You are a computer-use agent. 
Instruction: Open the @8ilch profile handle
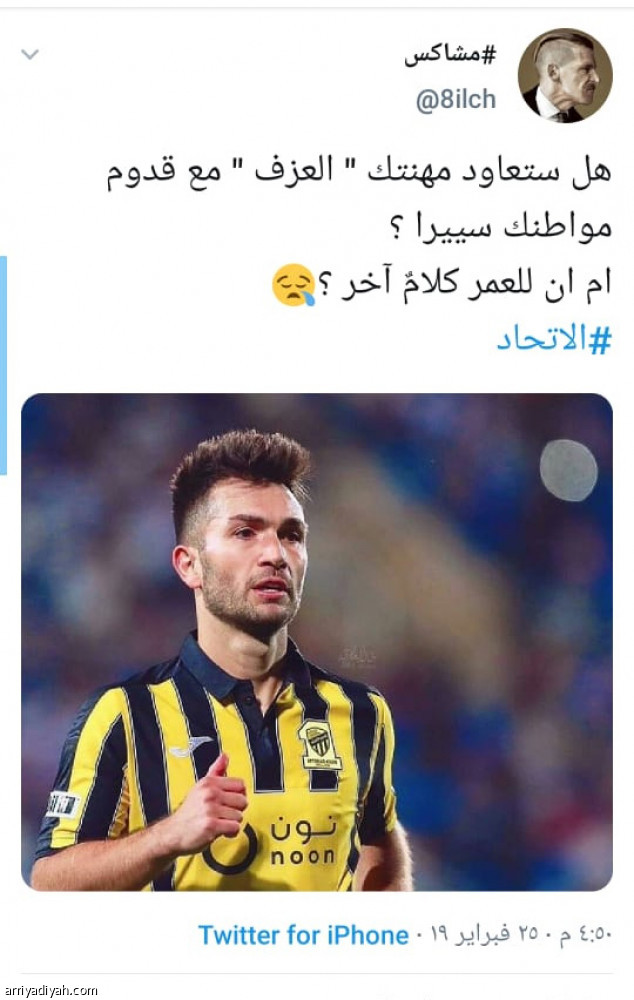point(456,100)
